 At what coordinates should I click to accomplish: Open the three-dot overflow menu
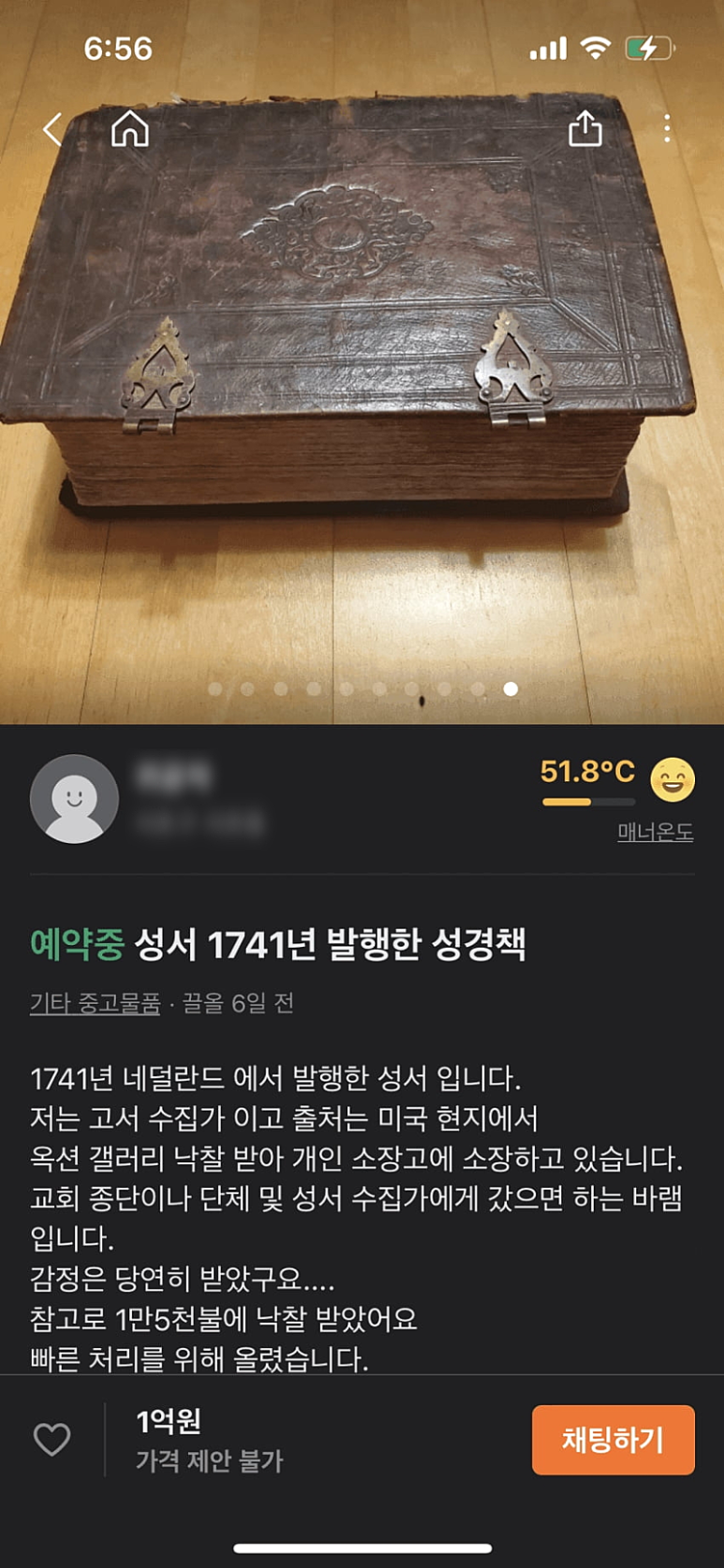click(x=666, y=129)
